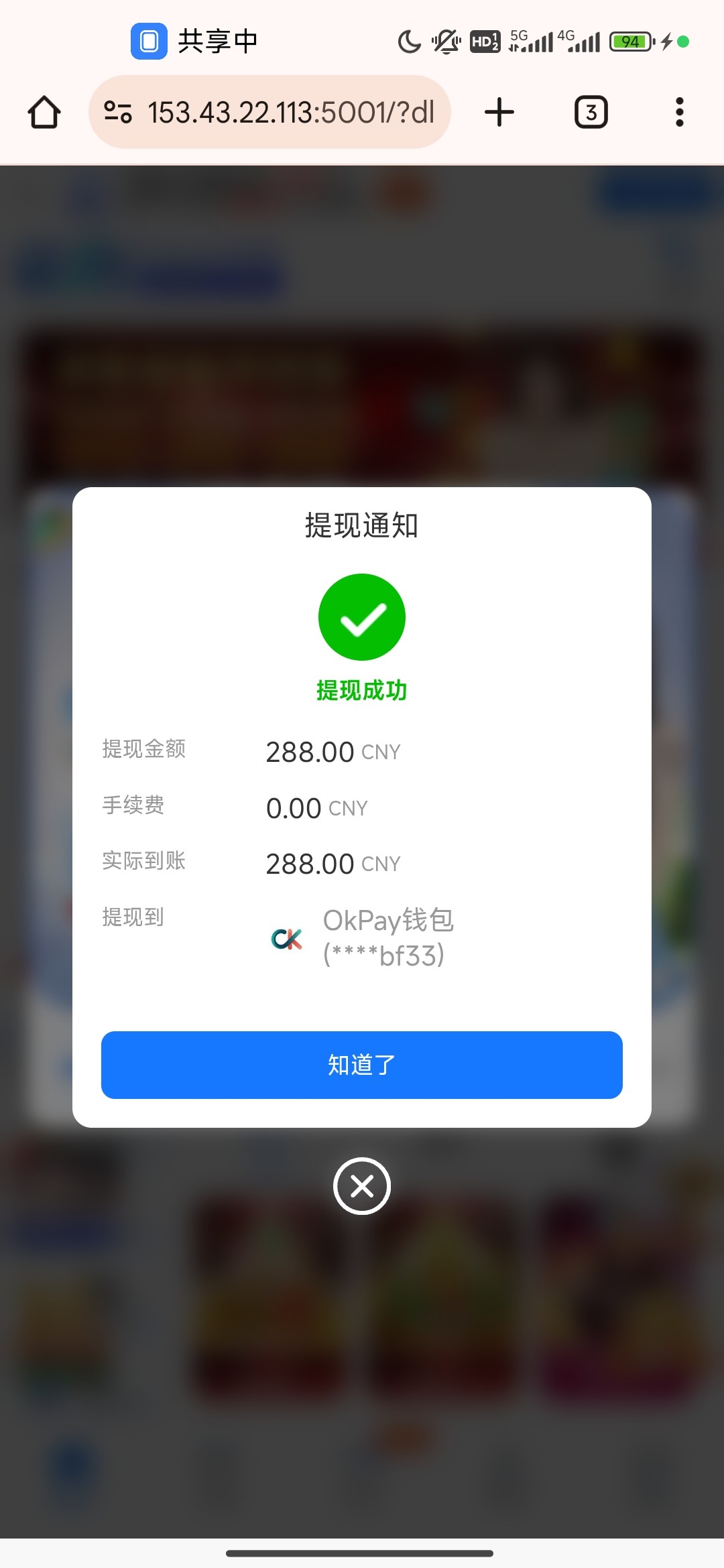The image size is (724, 1568).
Task: Tap the green success checkmark icon
Action: pos(362,616)
